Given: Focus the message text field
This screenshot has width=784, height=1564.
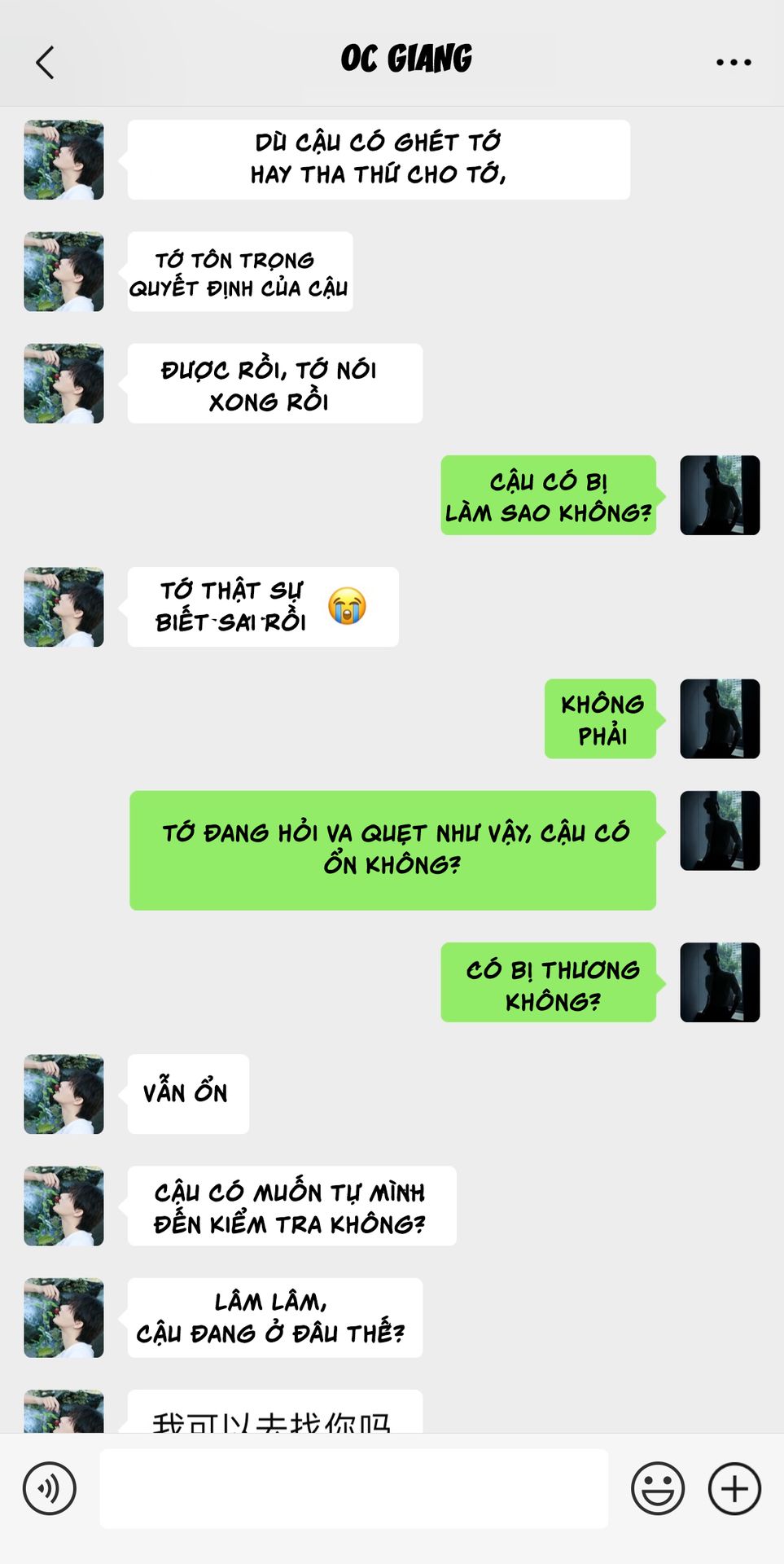Looking at the screenshot, I should (x=353, y=1488).
